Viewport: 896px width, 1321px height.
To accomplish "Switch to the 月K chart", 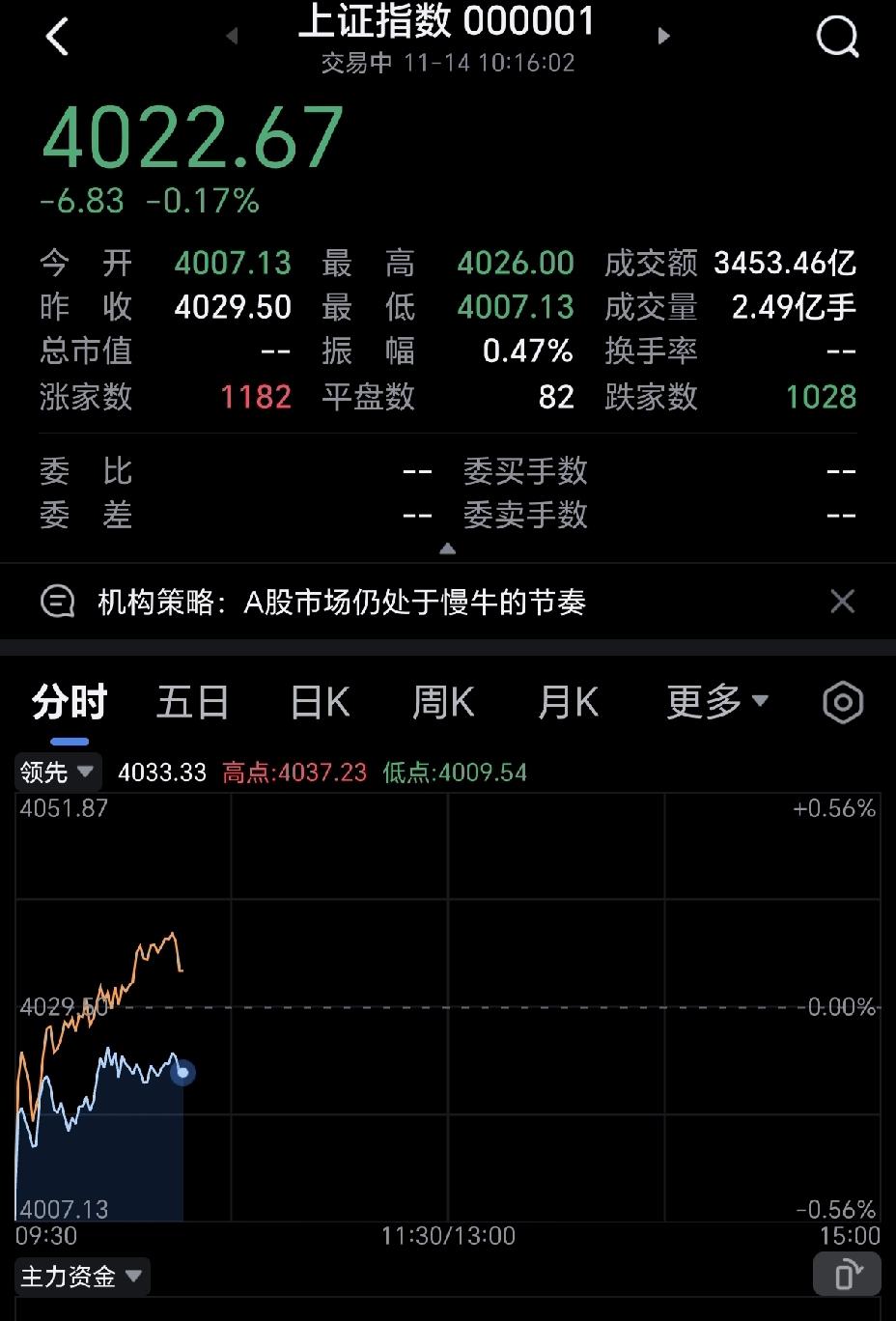I will (568, 702).
